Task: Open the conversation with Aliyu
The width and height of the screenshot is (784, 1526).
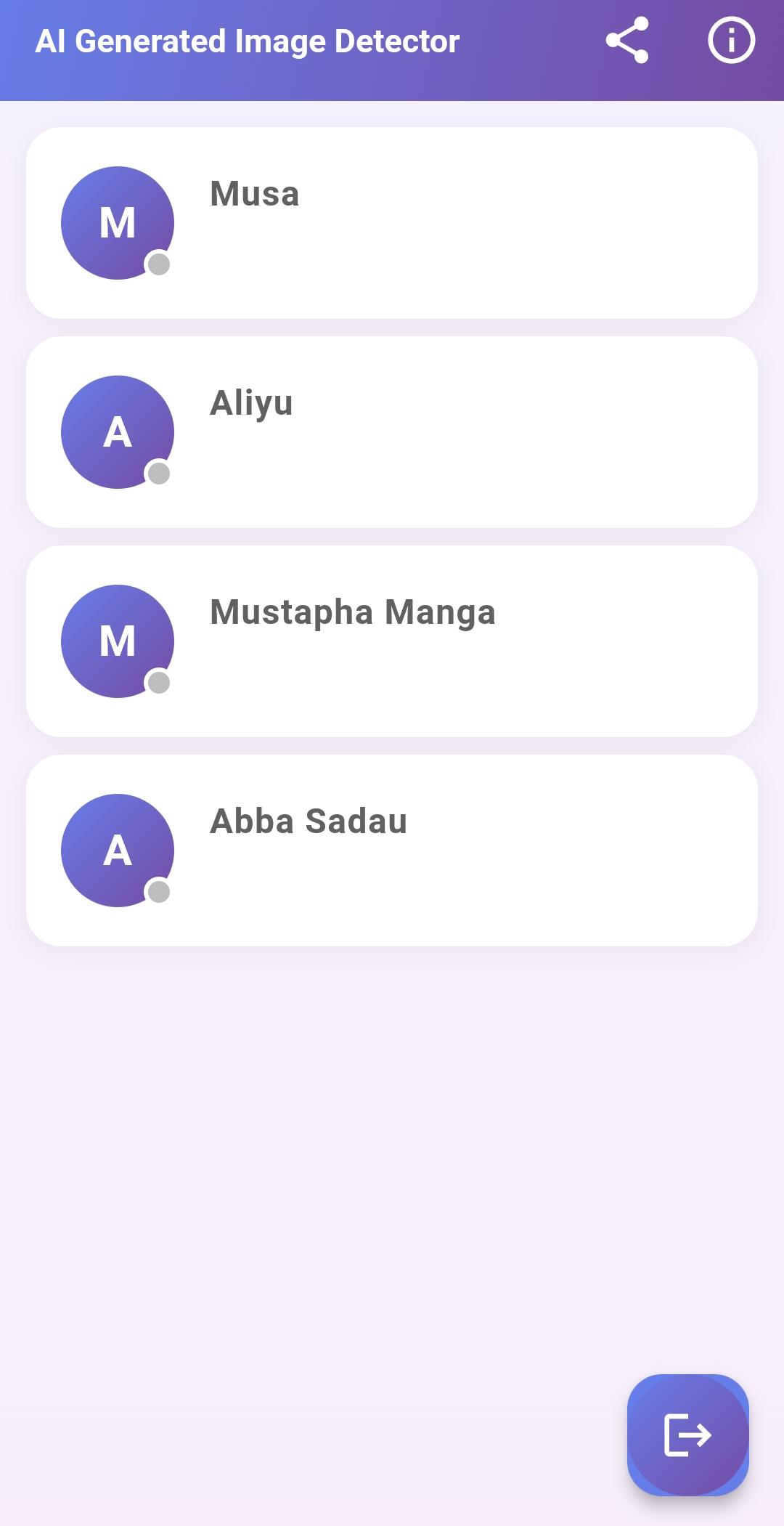Action: (392, 431)
